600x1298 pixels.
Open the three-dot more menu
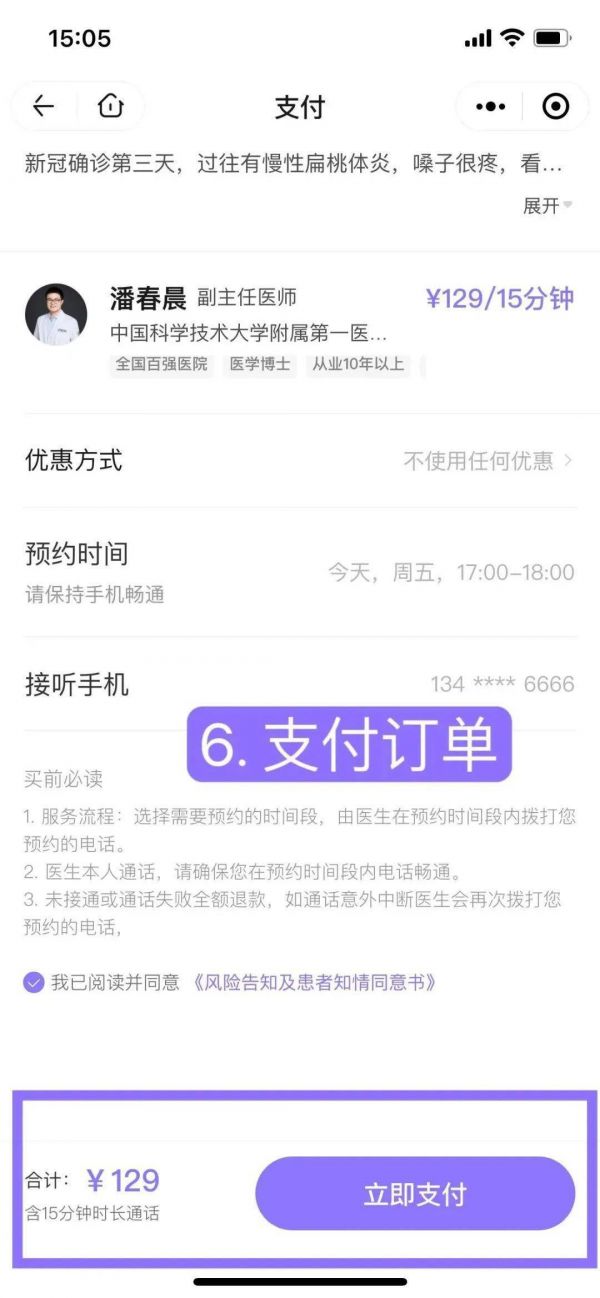490,107
